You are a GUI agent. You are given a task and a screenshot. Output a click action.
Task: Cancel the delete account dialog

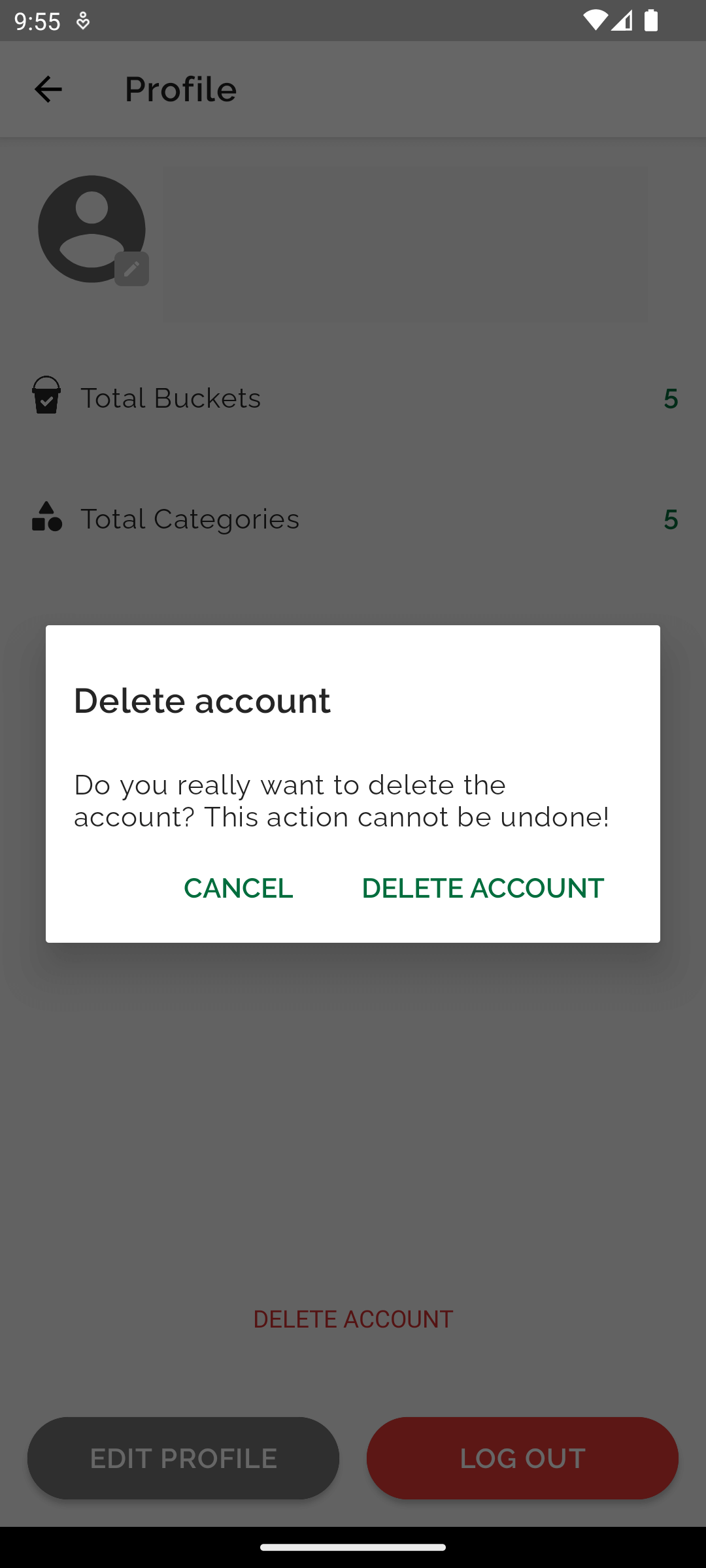click(x=238, y=888)
